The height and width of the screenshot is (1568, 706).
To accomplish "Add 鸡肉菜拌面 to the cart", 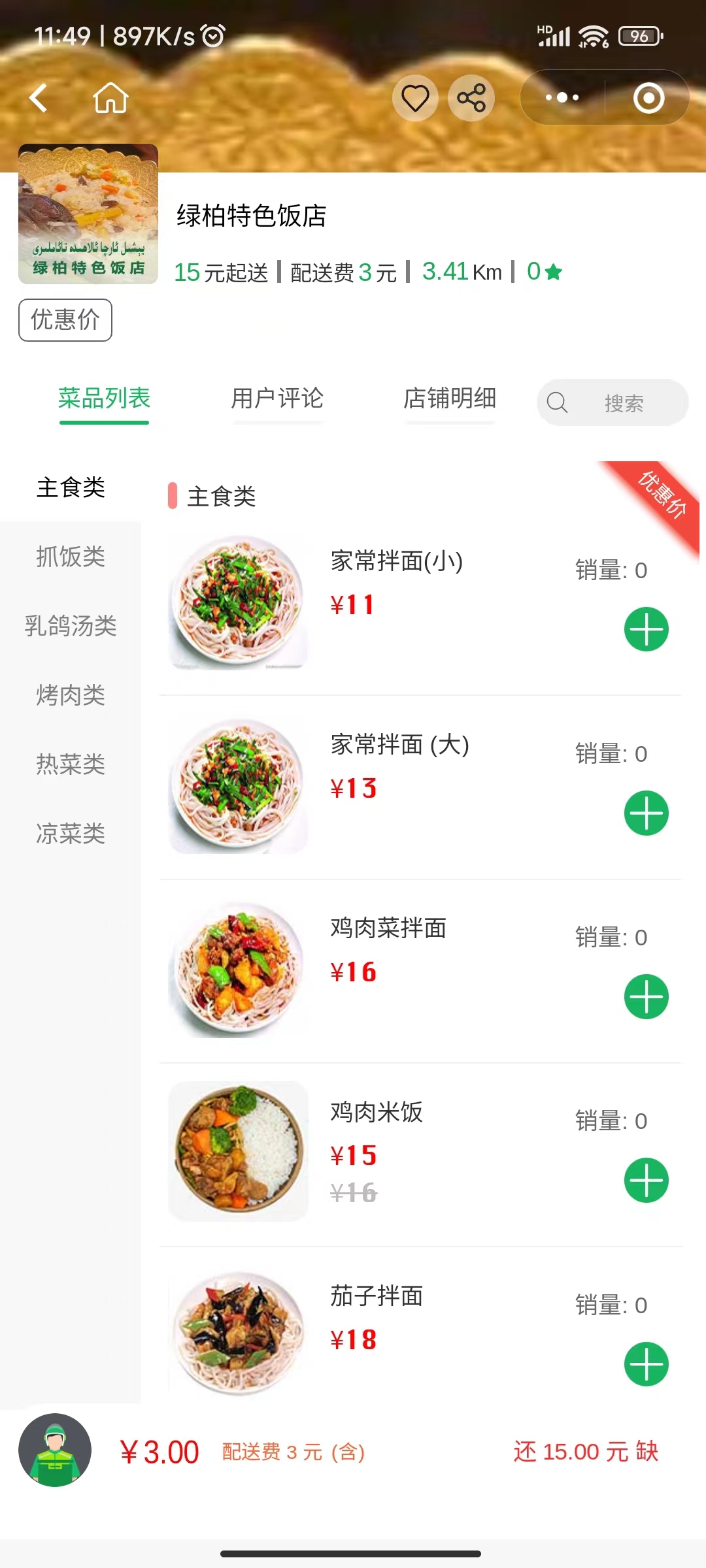I will pyautogui.click(x=647, y=997).
